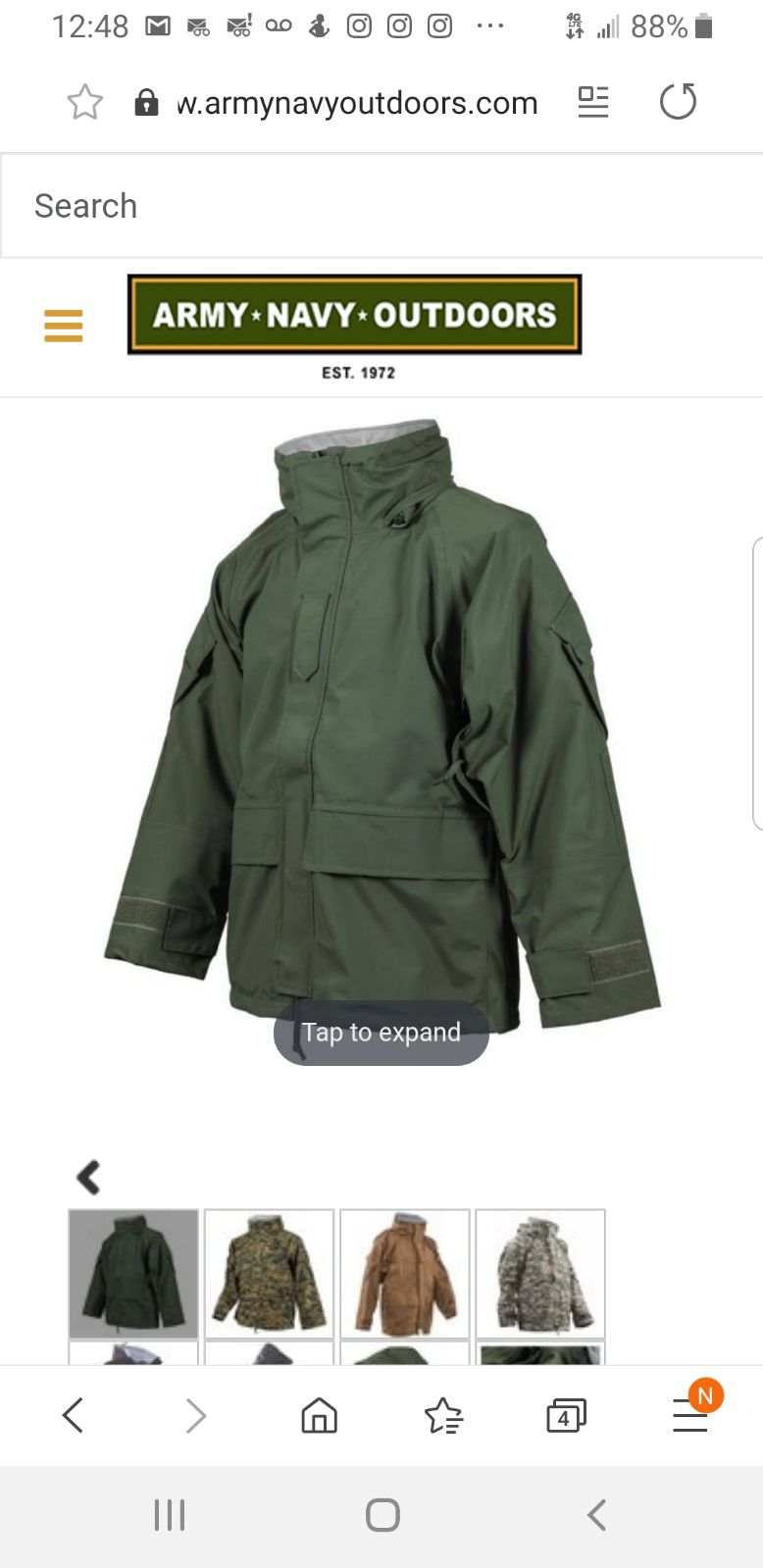This screenshot has height=1568, width=763.
Task: Reload the page
Action: 678,101
